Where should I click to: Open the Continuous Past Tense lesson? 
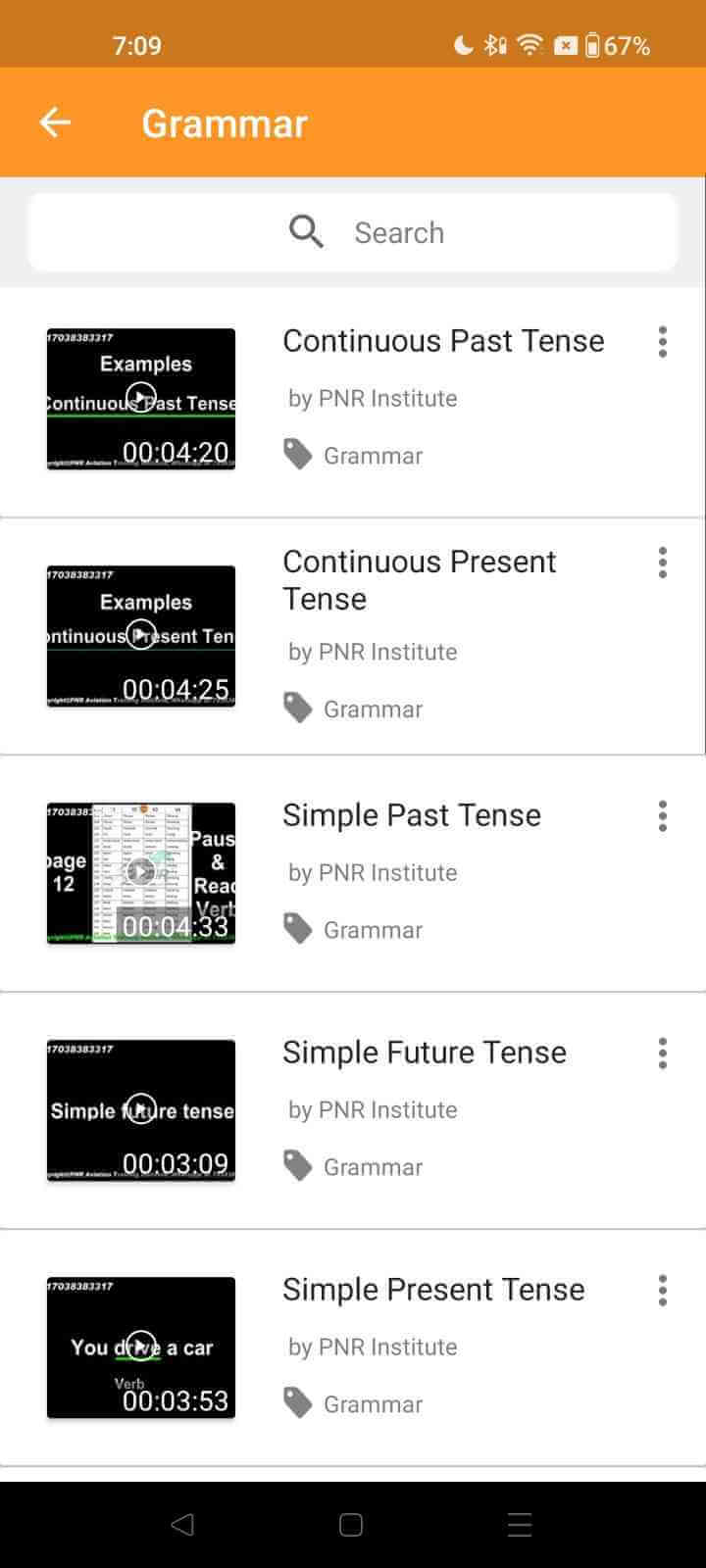pos(443,341)
